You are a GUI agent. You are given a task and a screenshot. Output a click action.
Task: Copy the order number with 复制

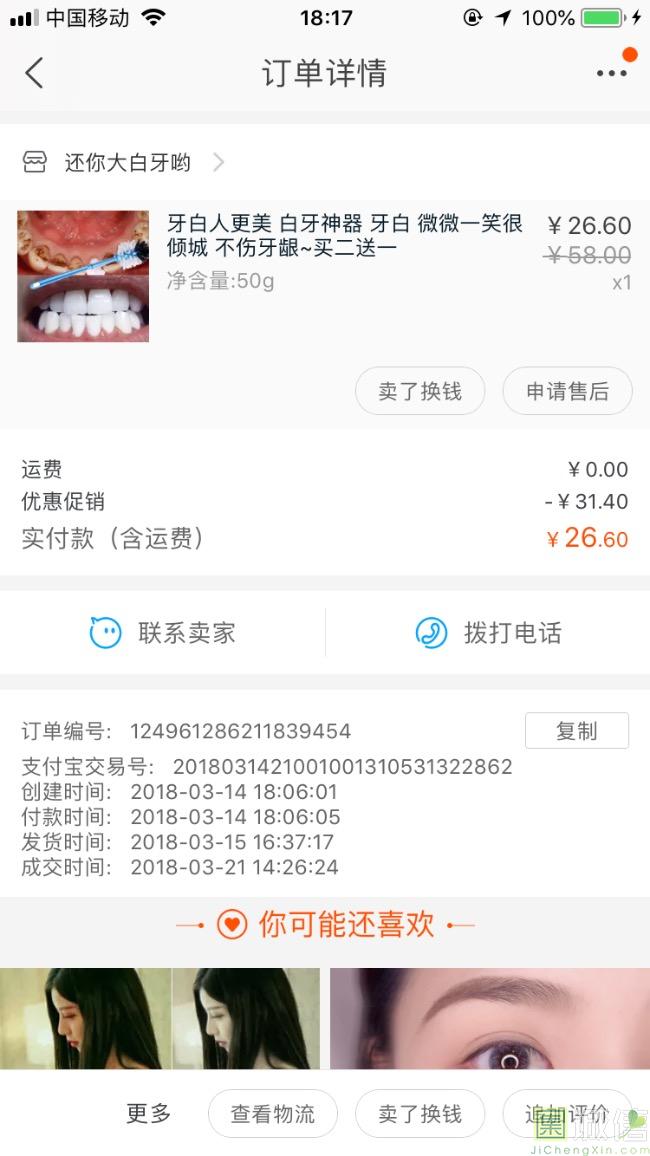point(576,731)
